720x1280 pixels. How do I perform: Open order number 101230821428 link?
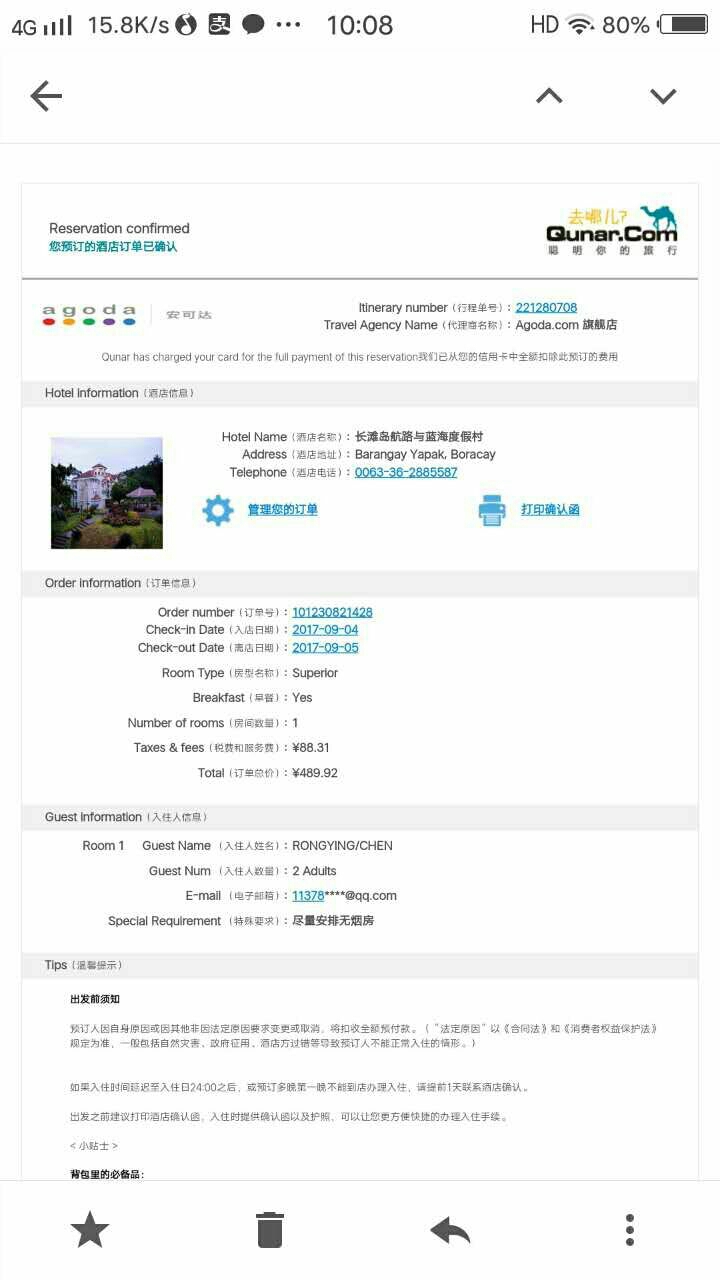point(332,612)
